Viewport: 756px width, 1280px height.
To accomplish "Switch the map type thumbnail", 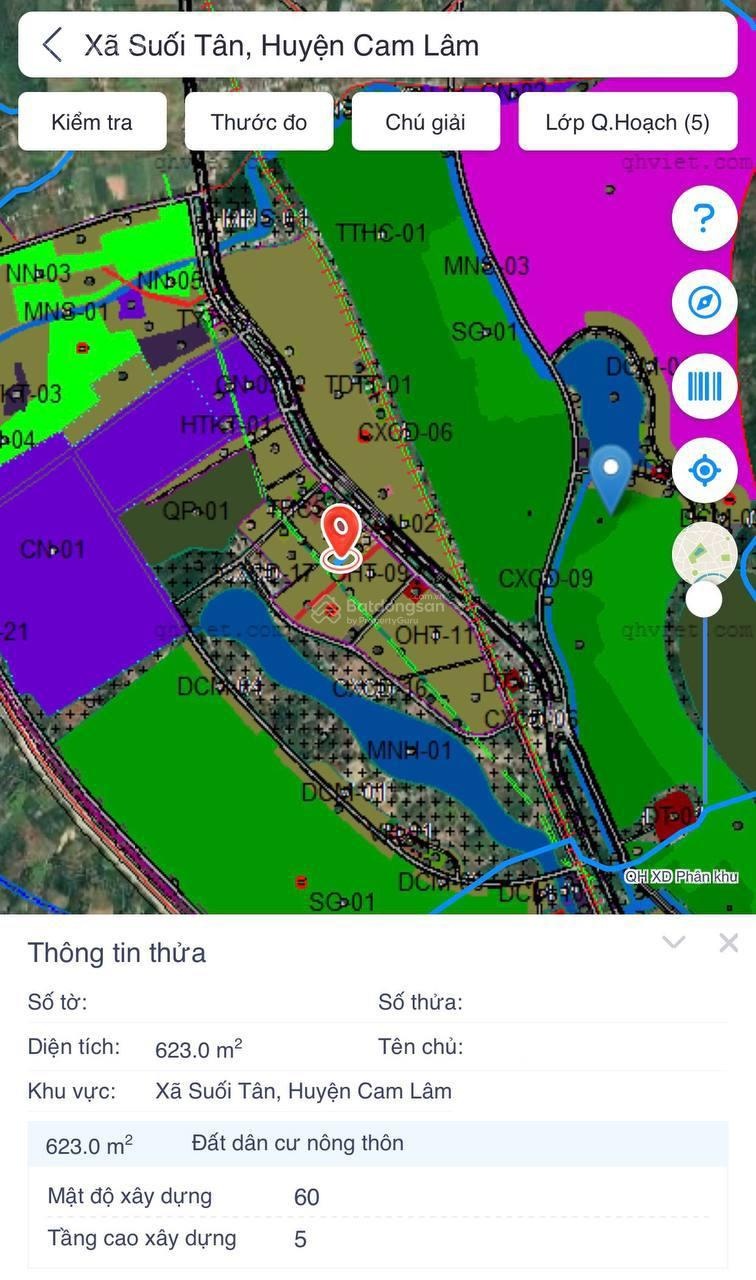I will coord(704,553).
